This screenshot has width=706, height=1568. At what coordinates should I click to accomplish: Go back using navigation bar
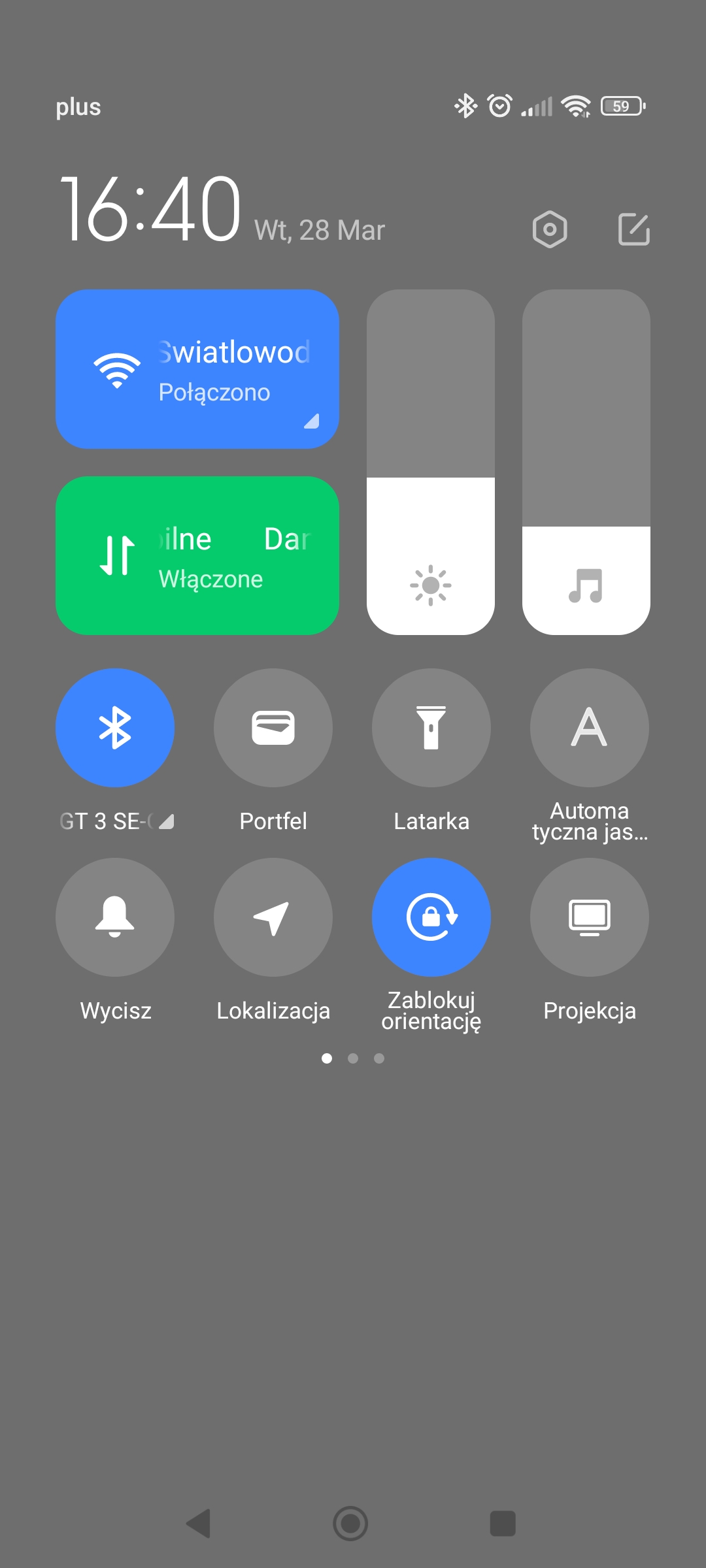pos(199,1524)
